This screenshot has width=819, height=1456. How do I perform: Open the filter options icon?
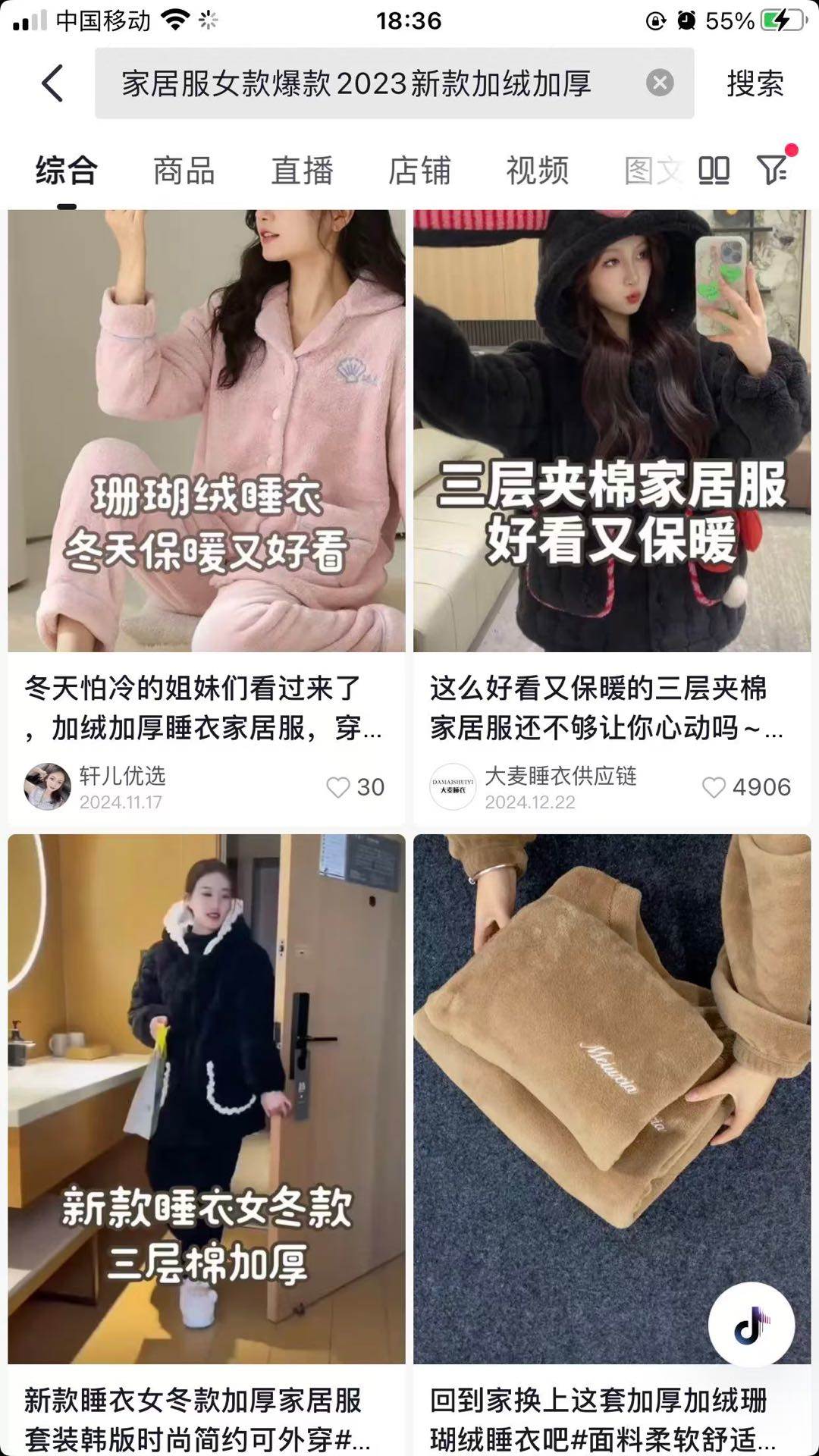(773, 169)
